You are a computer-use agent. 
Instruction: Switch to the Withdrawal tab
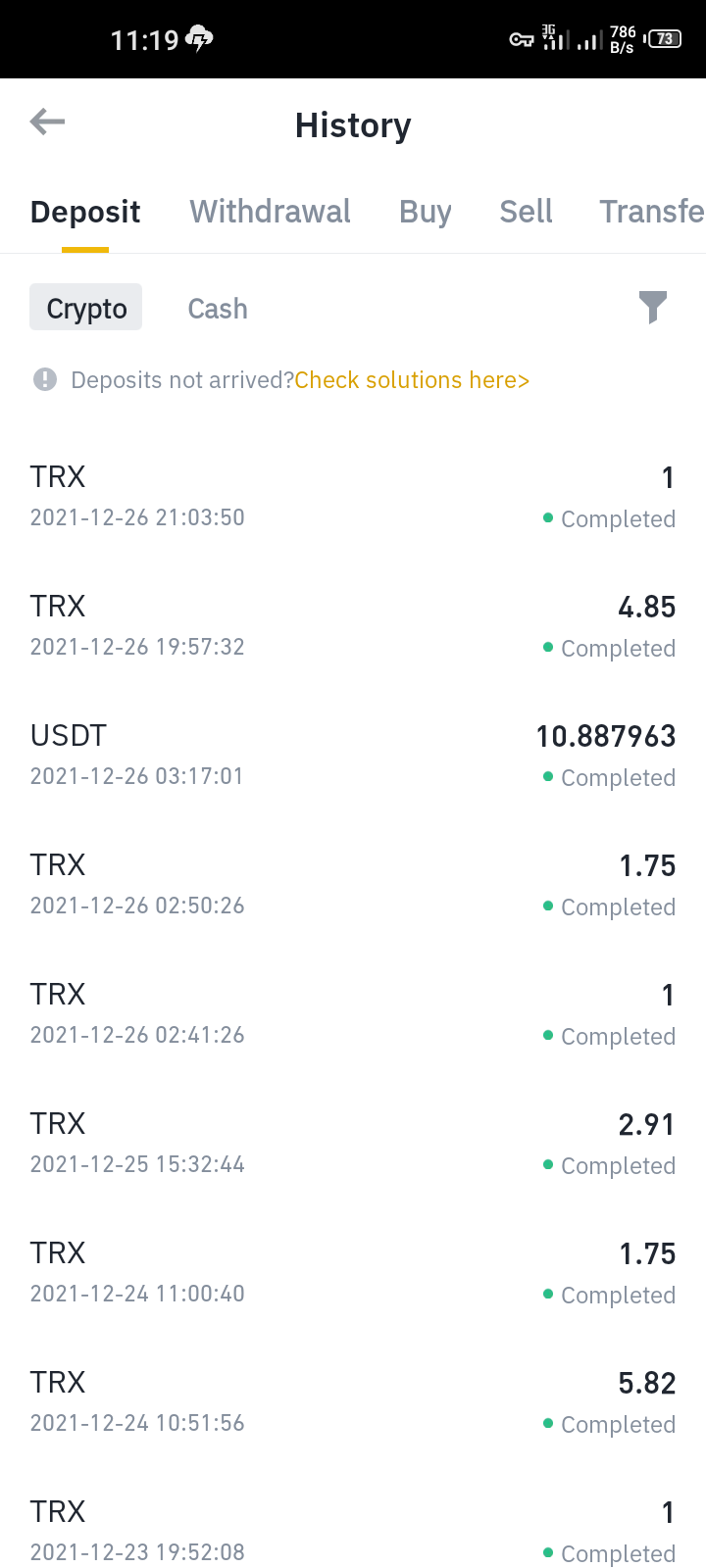(270, 212)
